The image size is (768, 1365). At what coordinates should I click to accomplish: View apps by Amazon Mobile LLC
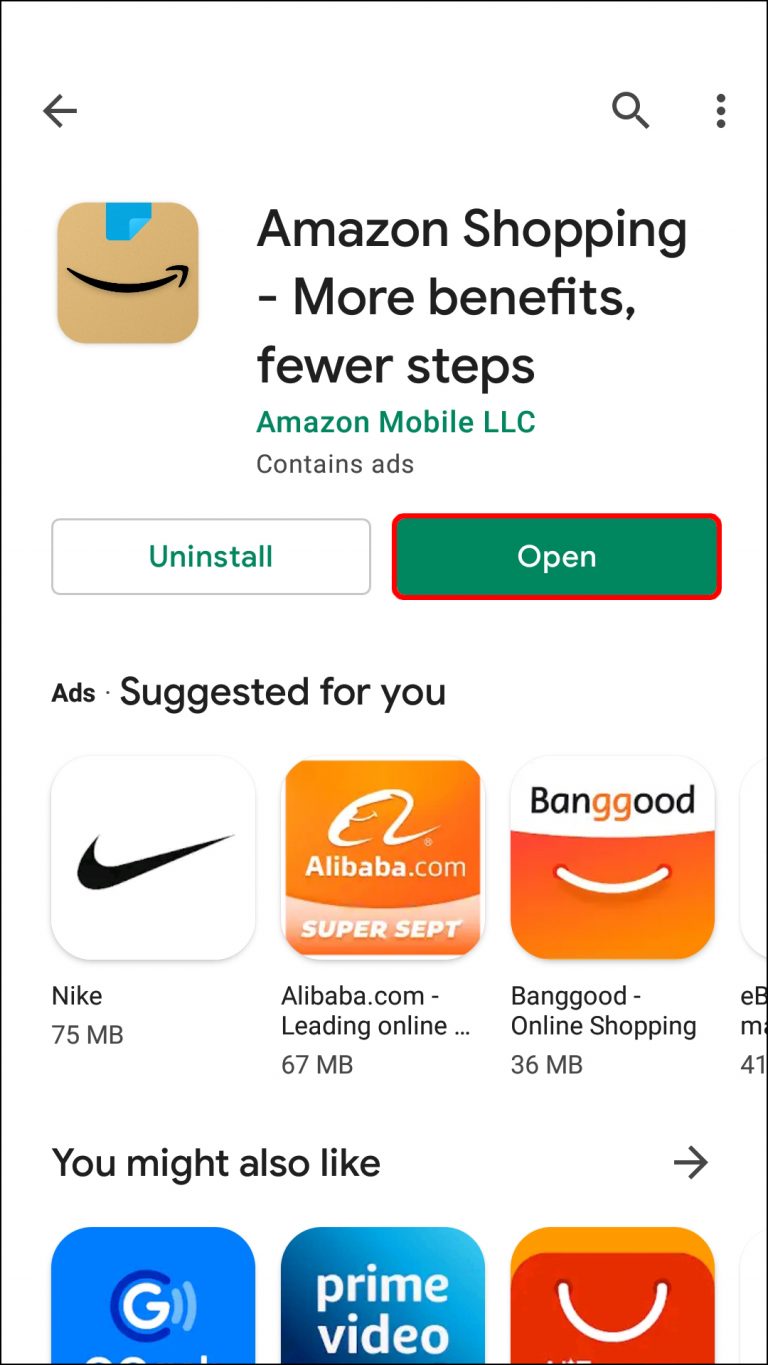pyautogui.click(x=396, y=422)
